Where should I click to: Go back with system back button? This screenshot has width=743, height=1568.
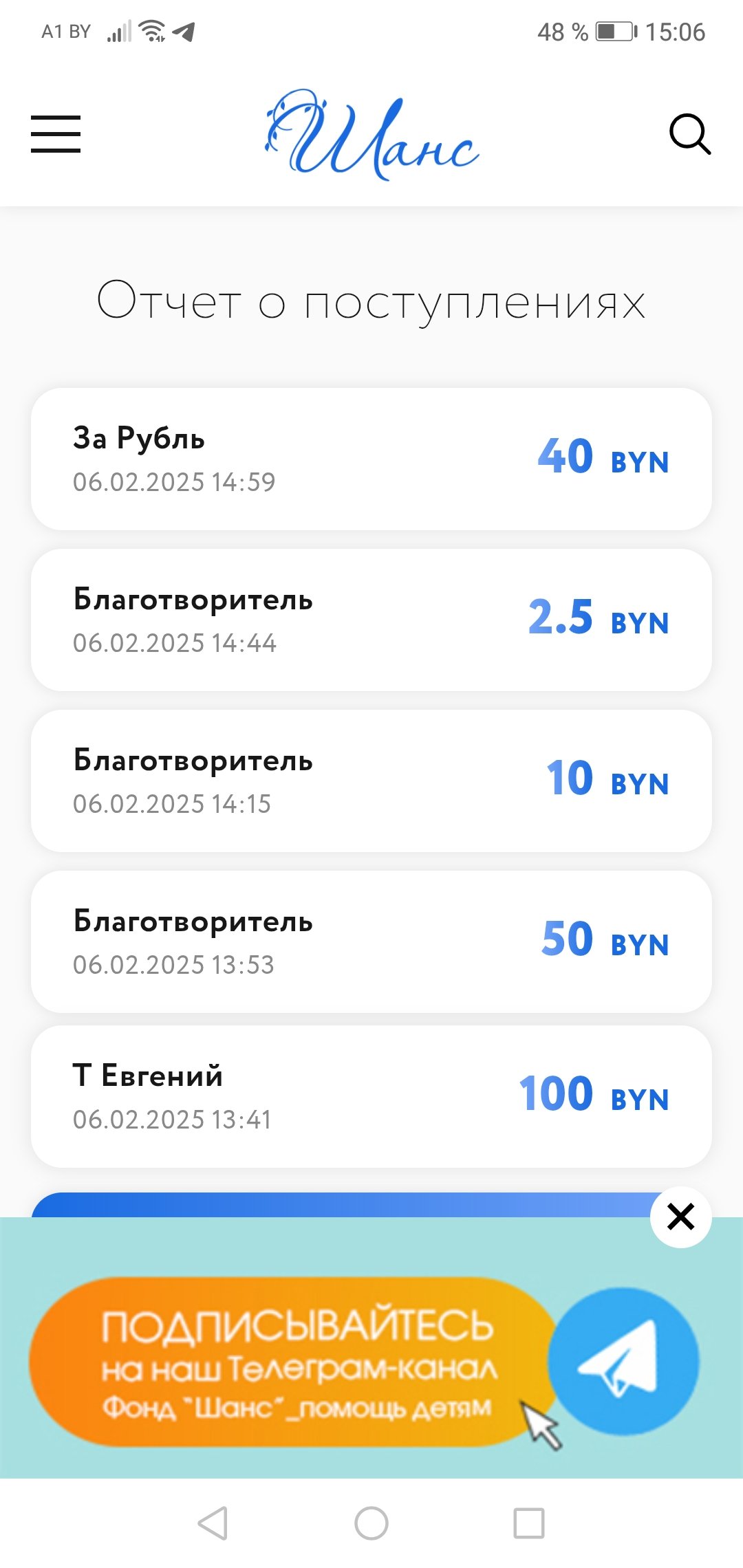(213, 1523)
